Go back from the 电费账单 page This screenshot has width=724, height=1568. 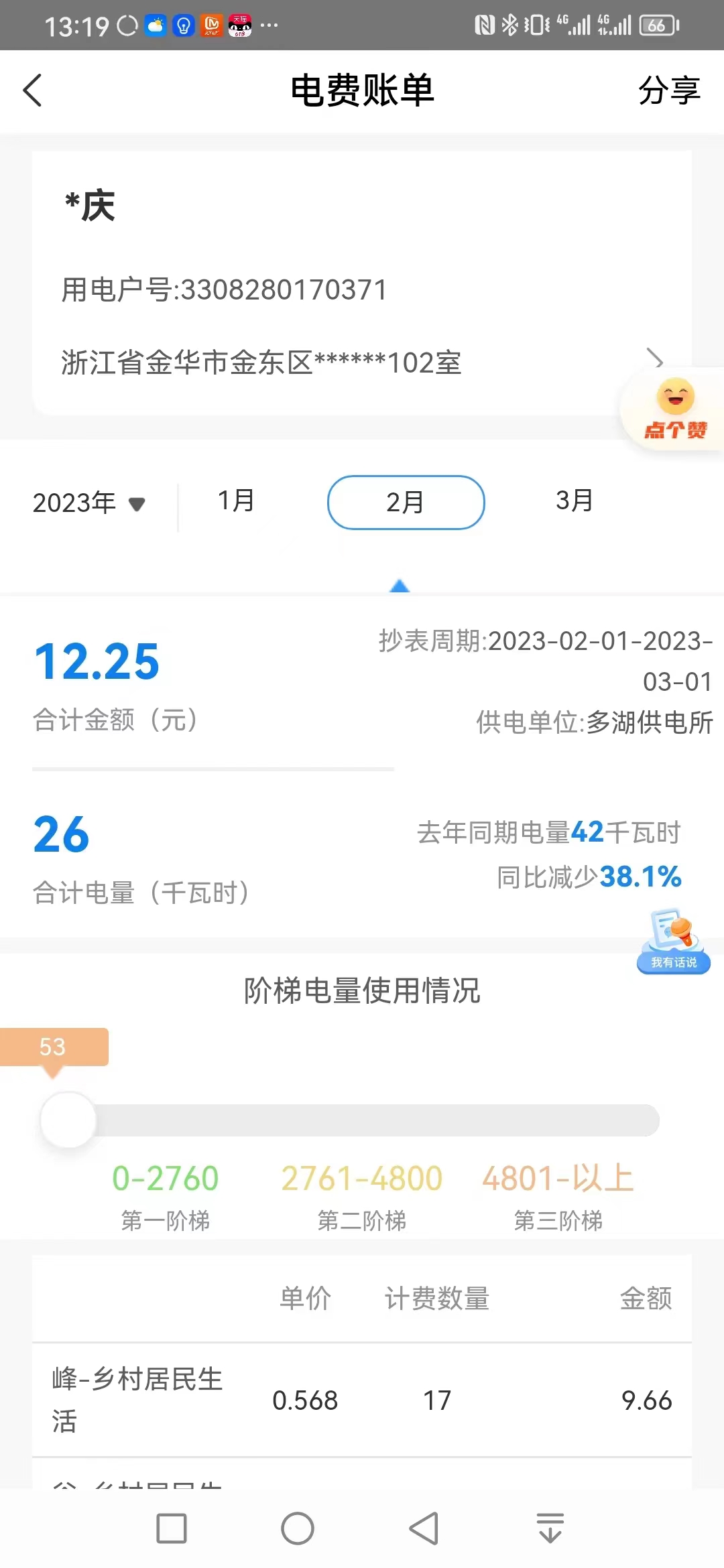click(x=32, y=90)
